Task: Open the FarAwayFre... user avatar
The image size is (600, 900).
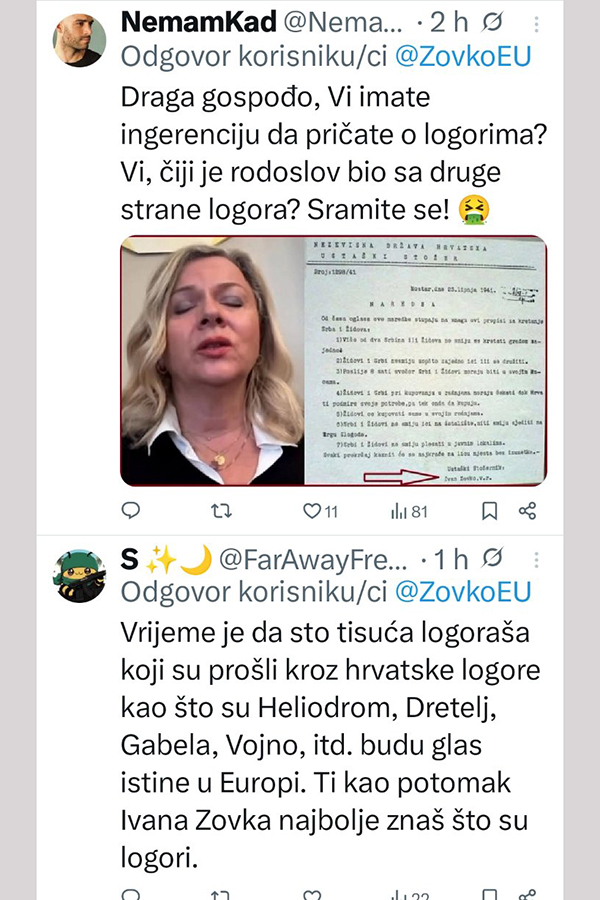Action: pyautogui.click(x=79, y=575)
